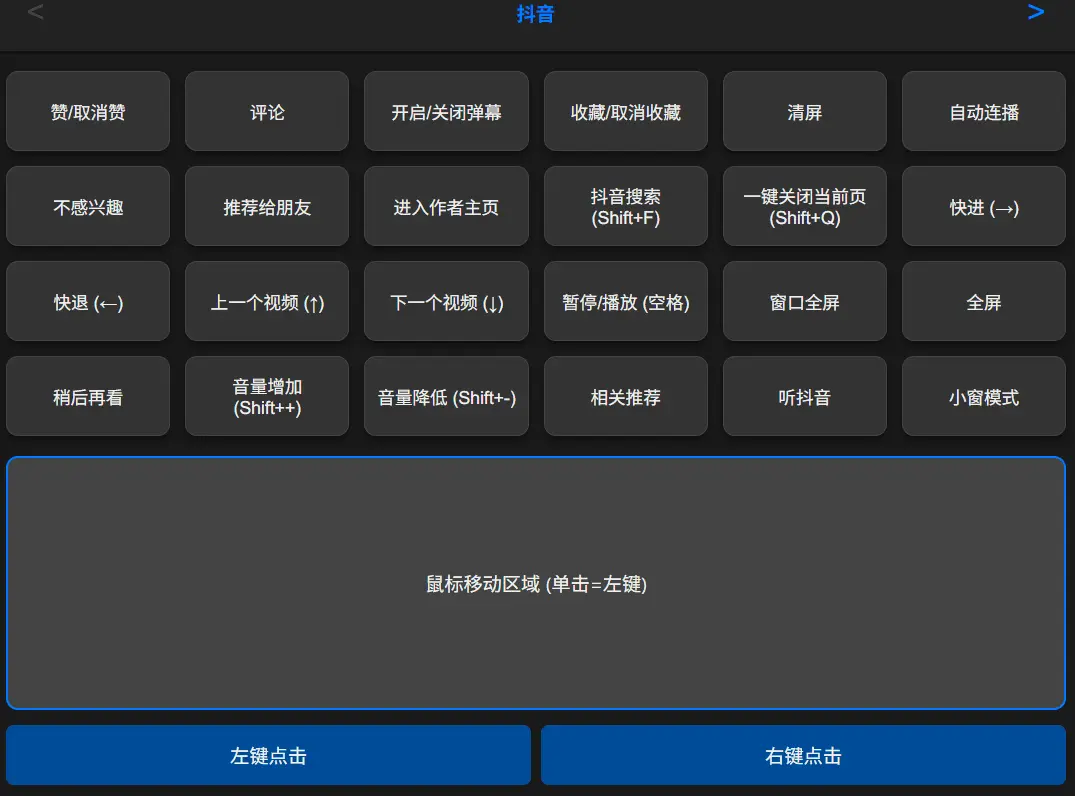Viewport: 1075px width, 796px height.
Task: Tap the 右键点击 button
Action: (x=803, y=756)
